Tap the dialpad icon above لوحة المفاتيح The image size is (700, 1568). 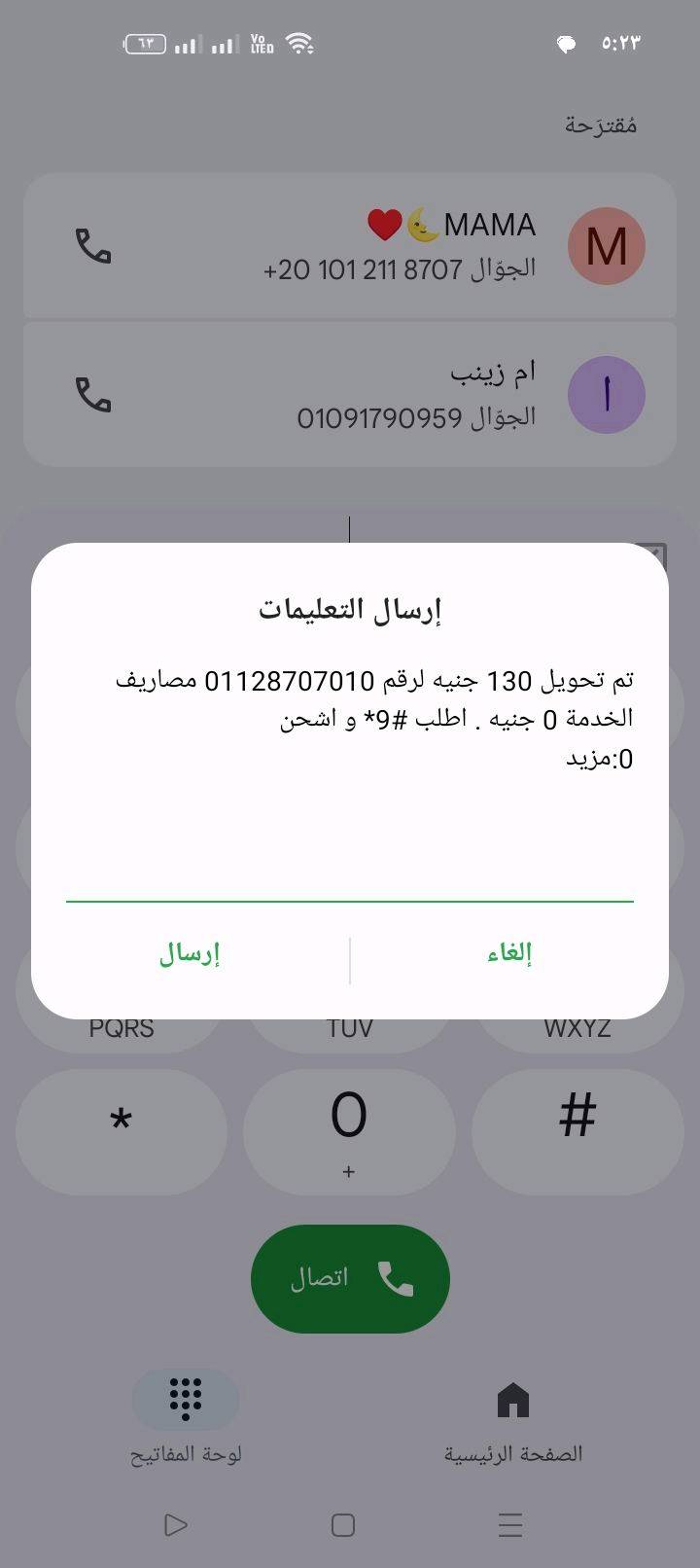click(x=187, y=1399)
